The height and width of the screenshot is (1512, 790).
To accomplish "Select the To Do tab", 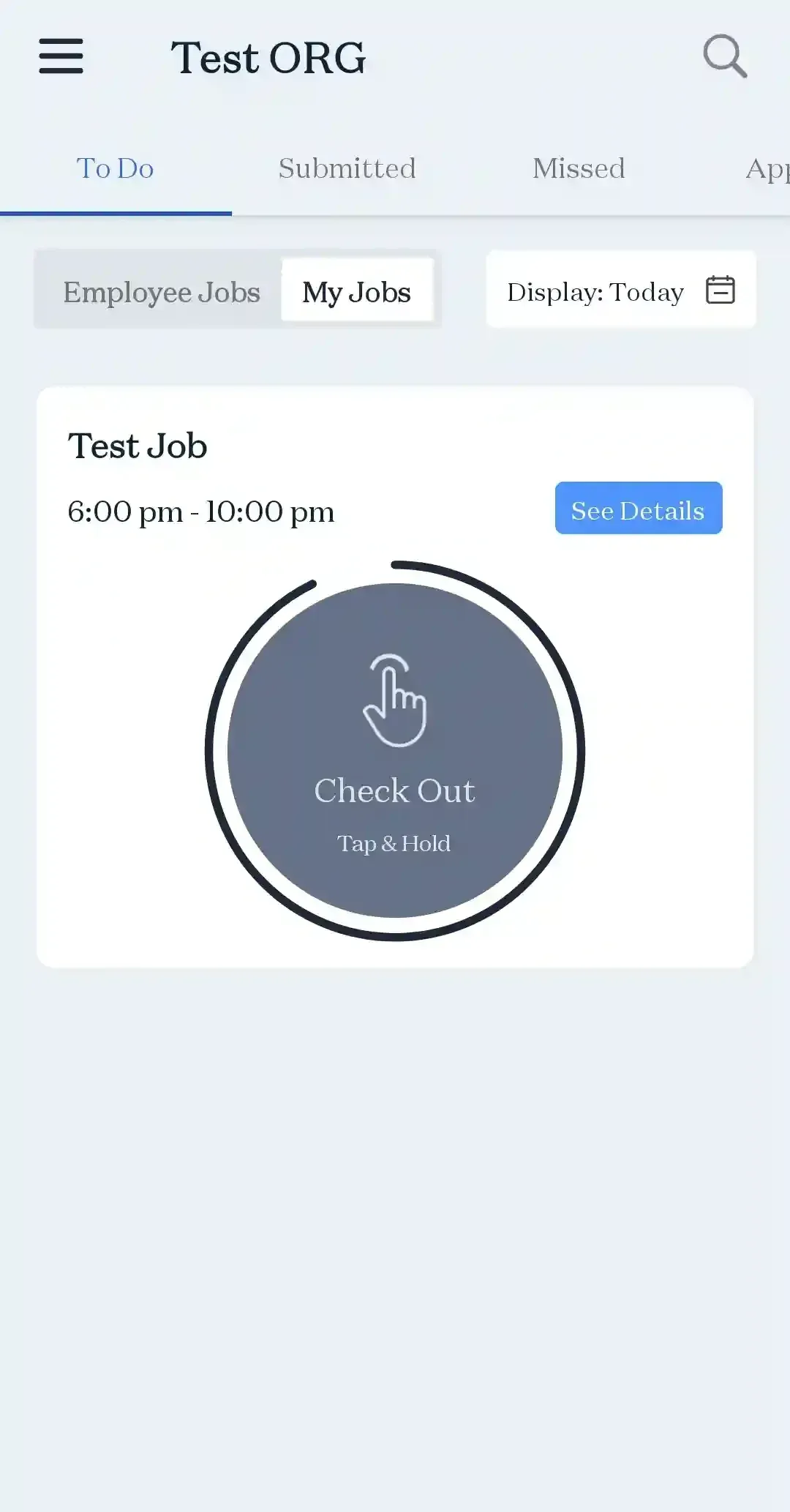I will [x=116, y=169].
